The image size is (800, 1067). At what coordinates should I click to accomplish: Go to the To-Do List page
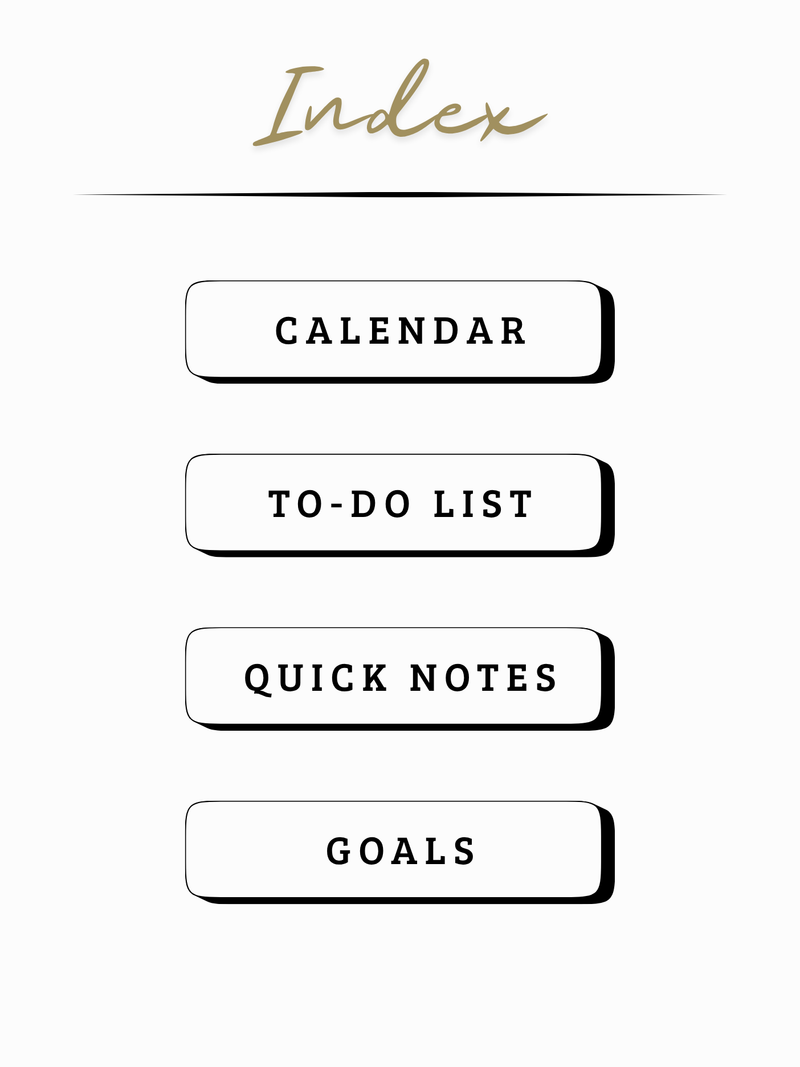(x=398, y=503)
